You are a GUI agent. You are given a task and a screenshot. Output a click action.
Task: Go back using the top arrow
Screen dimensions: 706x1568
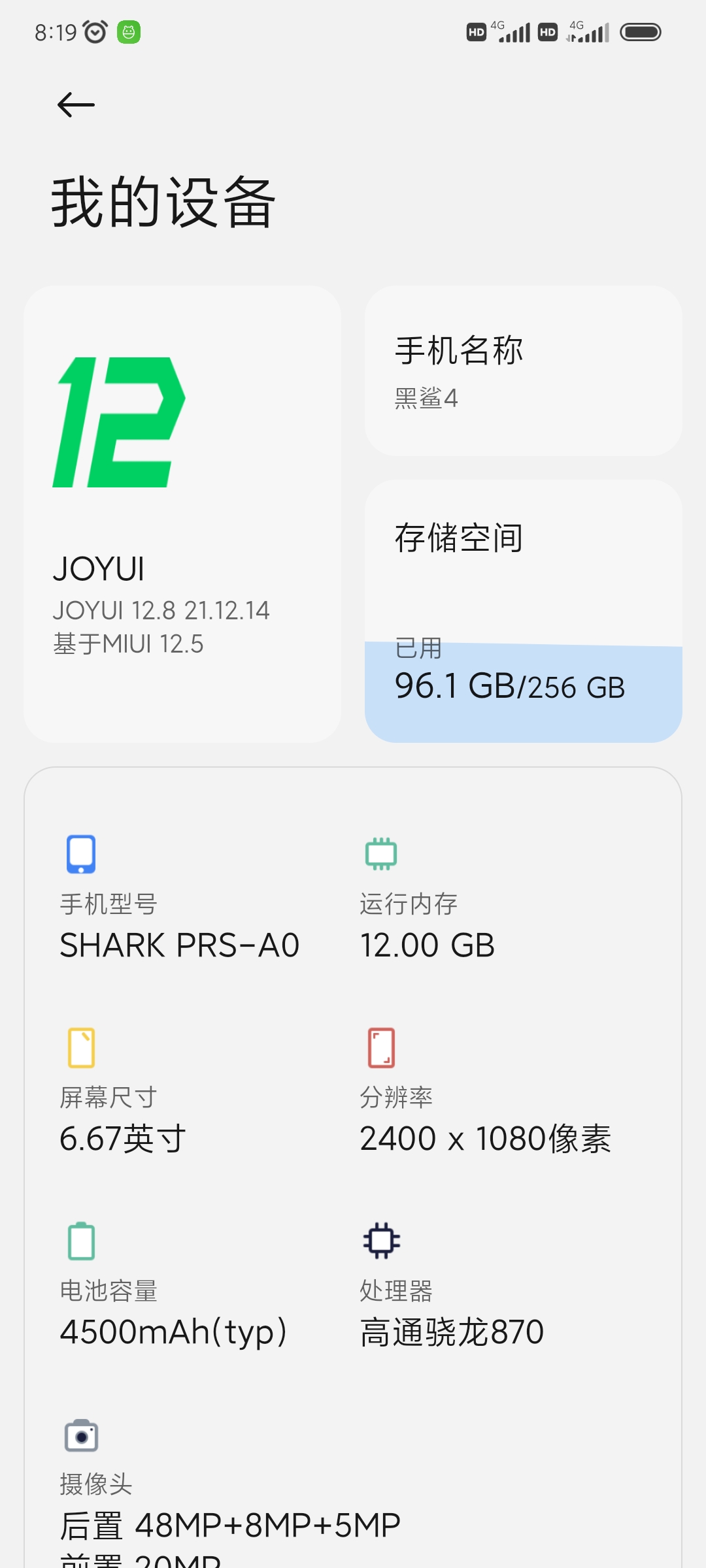pos(76,105)
